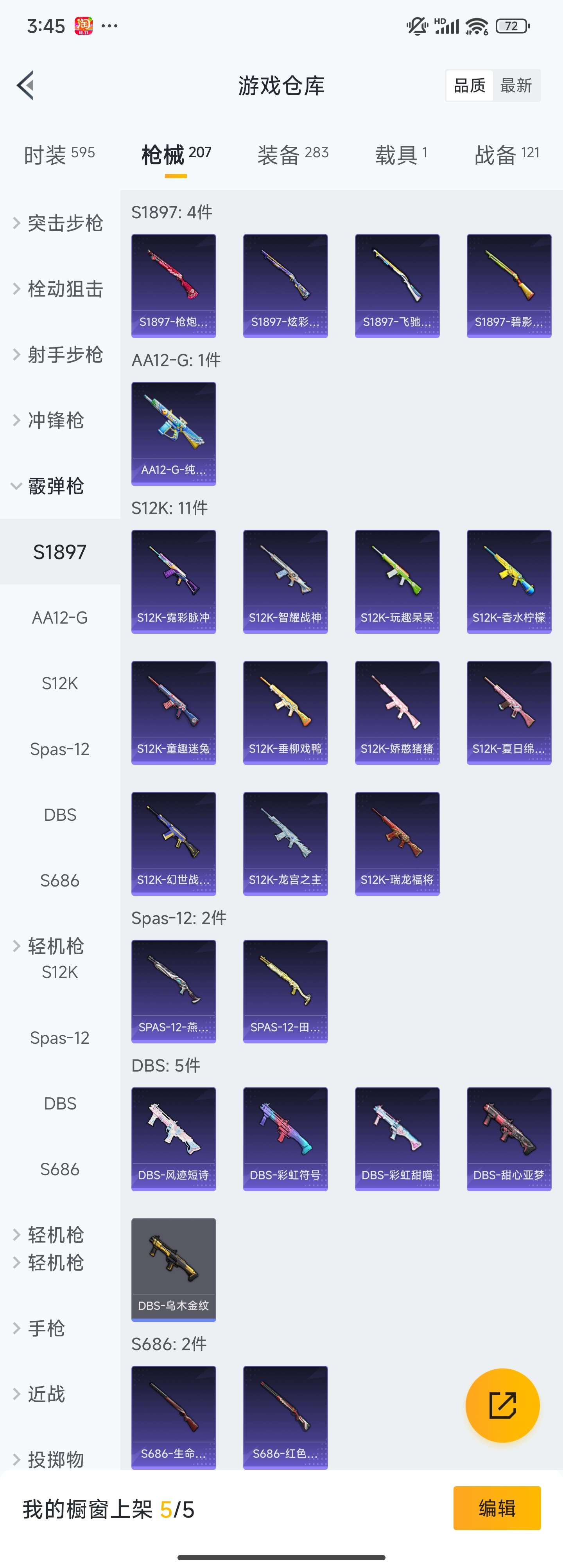Open the DBS-乌木金纹 item
Viewport: 563px width, 1568px height.
(x=173, y=1269)
